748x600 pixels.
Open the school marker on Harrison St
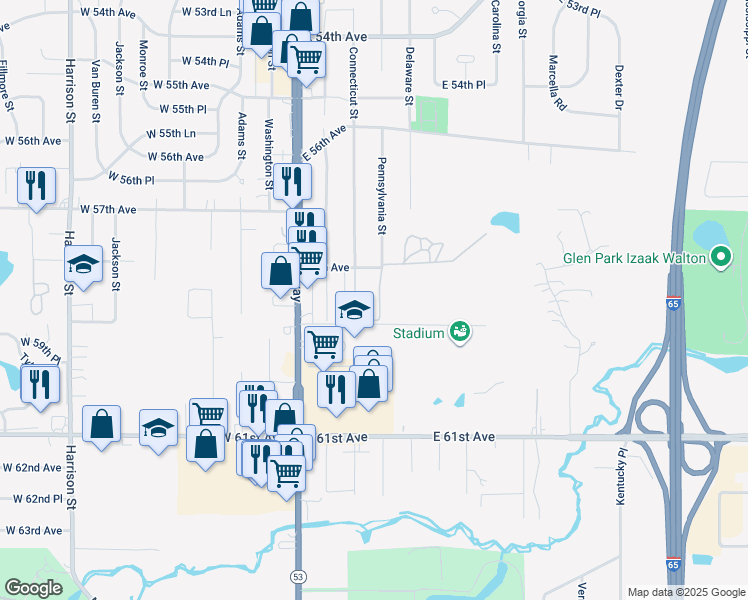84,265
